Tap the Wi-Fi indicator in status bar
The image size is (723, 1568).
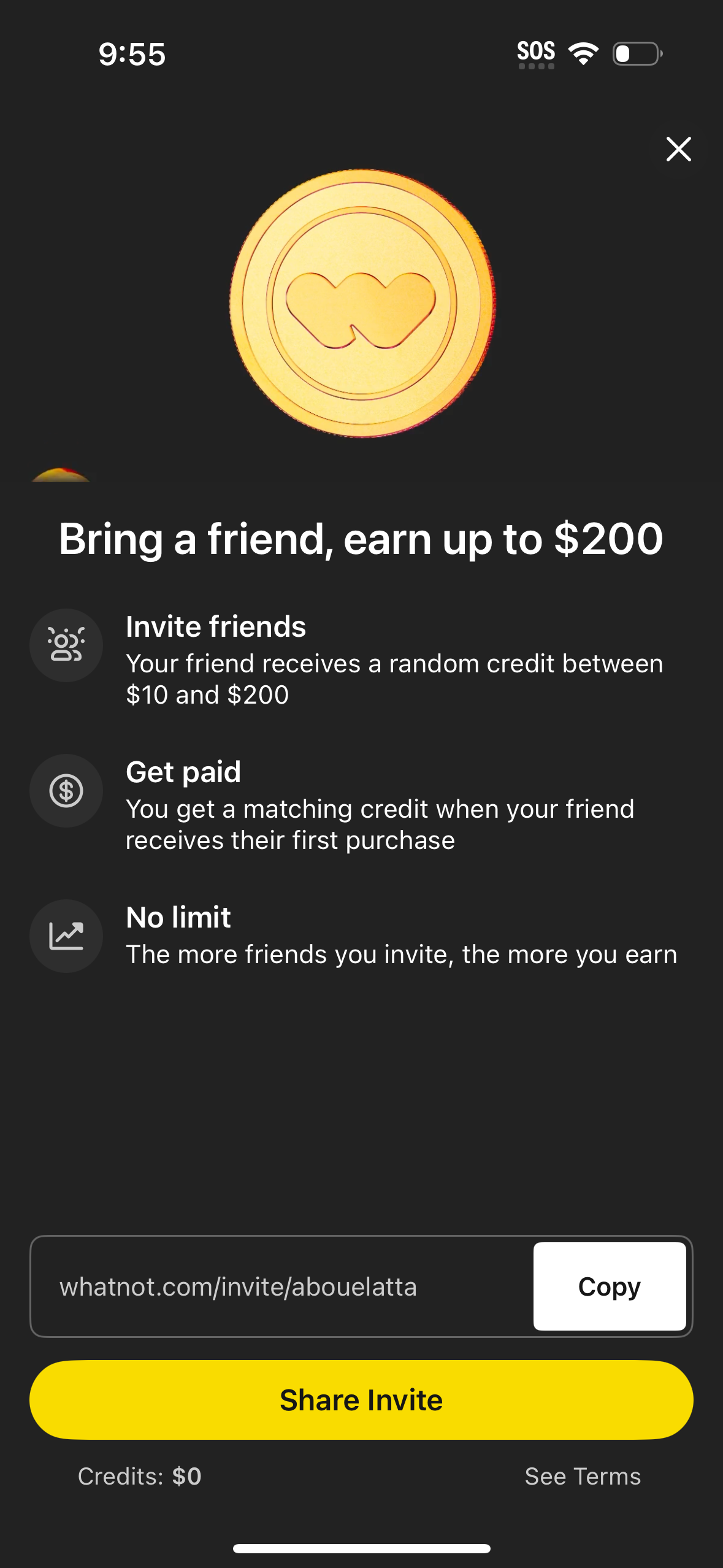583,54
